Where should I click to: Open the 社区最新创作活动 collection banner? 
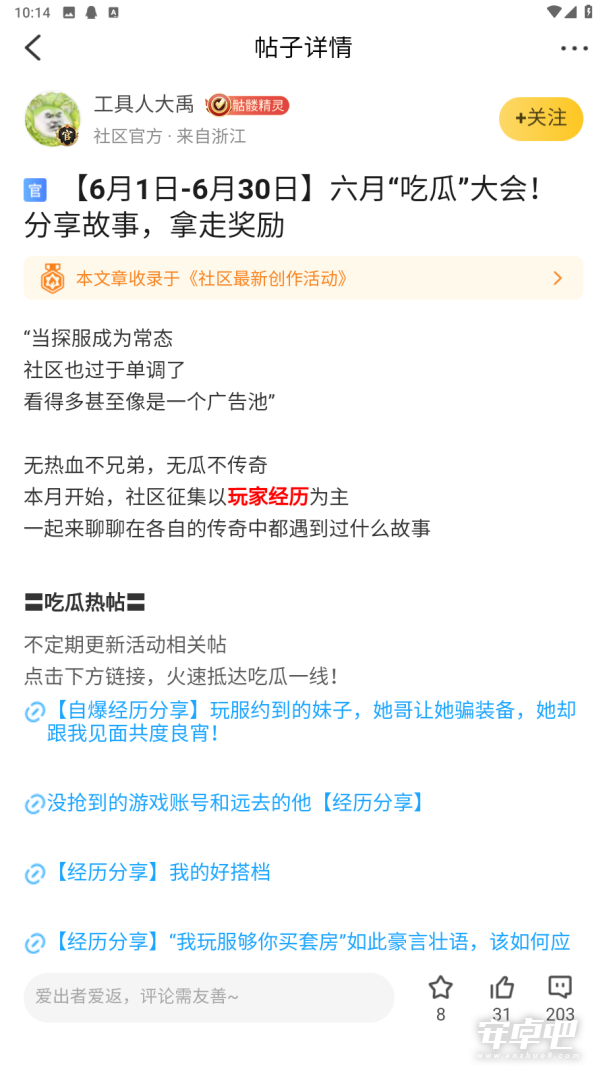[303, 278]
